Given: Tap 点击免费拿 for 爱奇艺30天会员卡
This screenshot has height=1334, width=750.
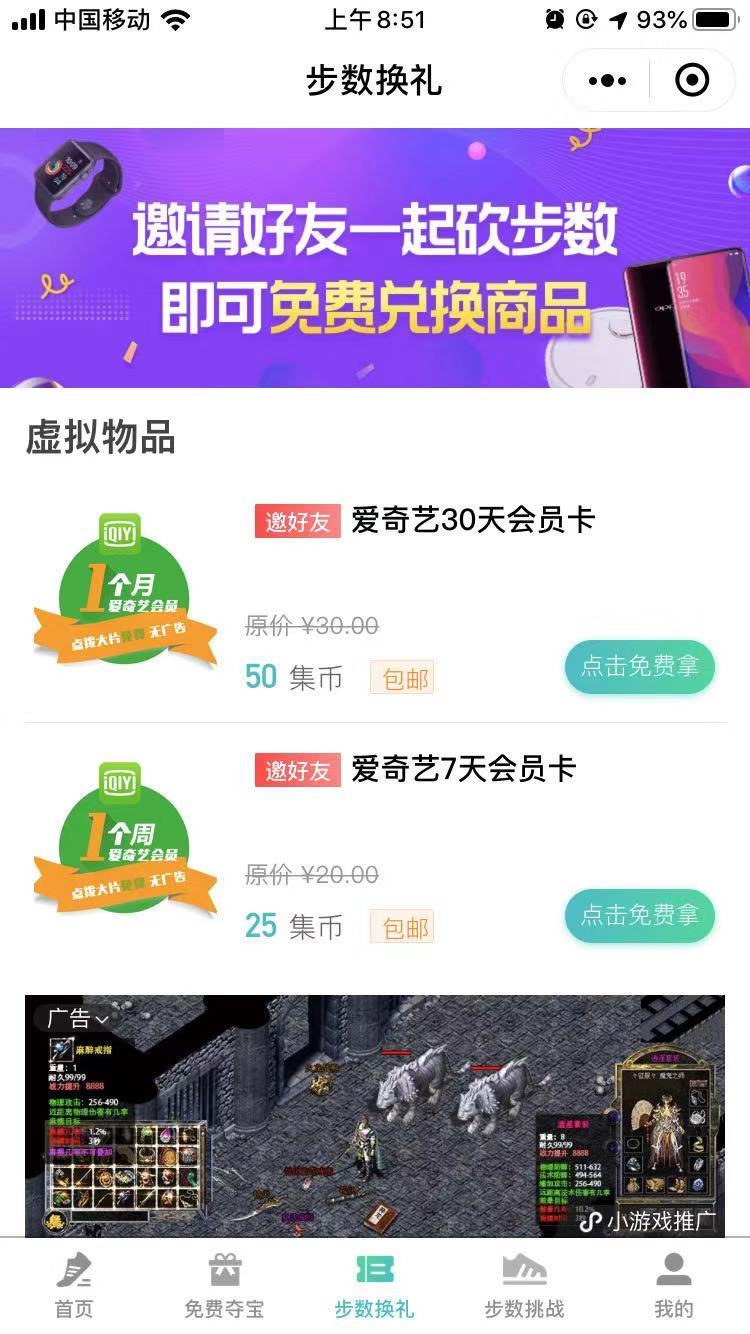Looking at the screenshot, I should (640, 667).
